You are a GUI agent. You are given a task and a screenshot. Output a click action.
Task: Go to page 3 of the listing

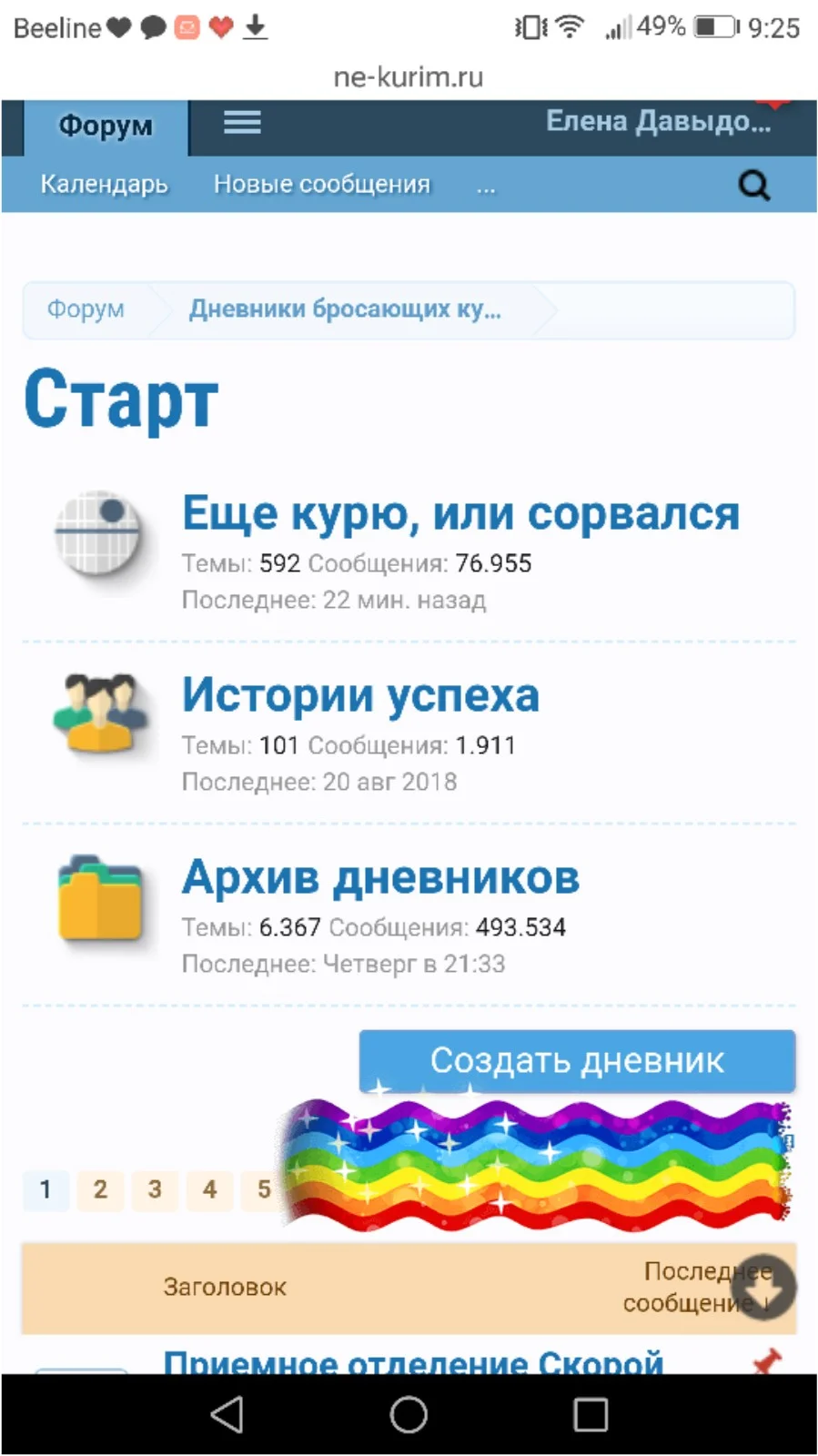coord(154,1190)
